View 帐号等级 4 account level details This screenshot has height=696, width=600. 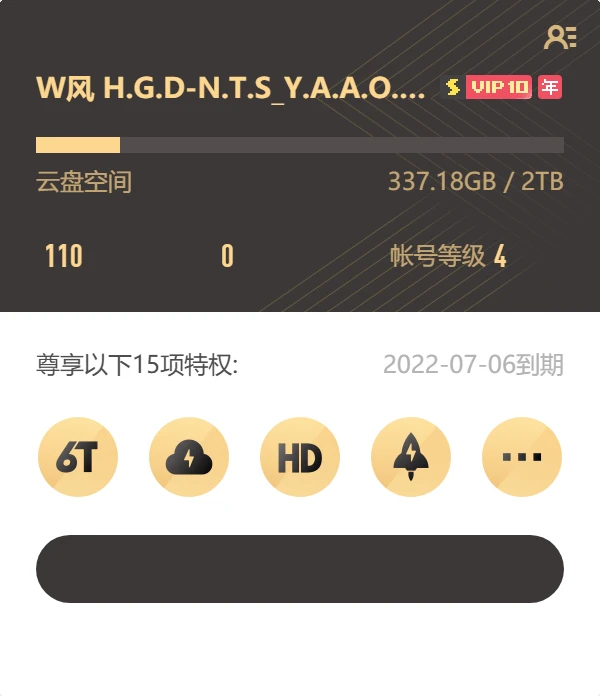click(x=448, y=257)
